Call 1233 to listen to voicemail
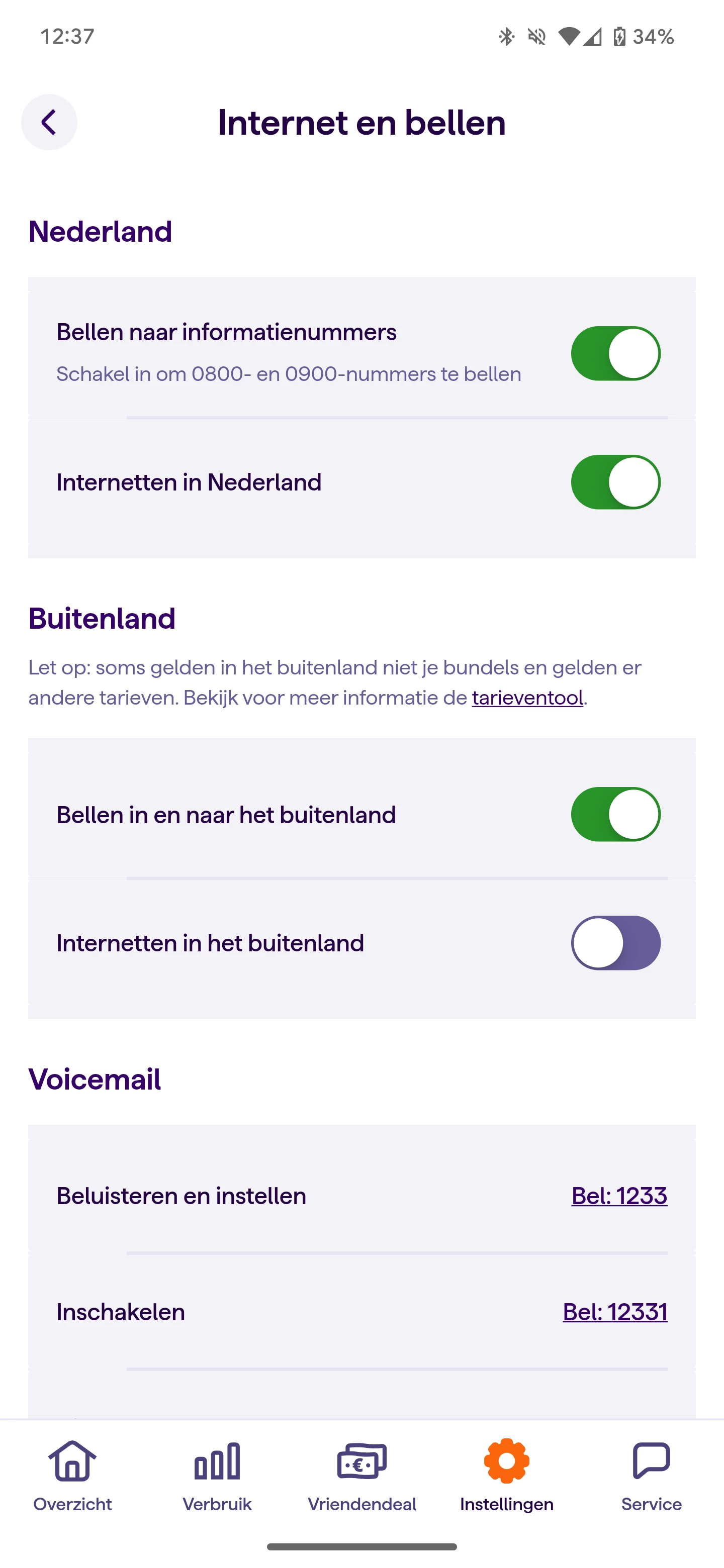Screen dimensions: 724x1568 coord(618,1196)
